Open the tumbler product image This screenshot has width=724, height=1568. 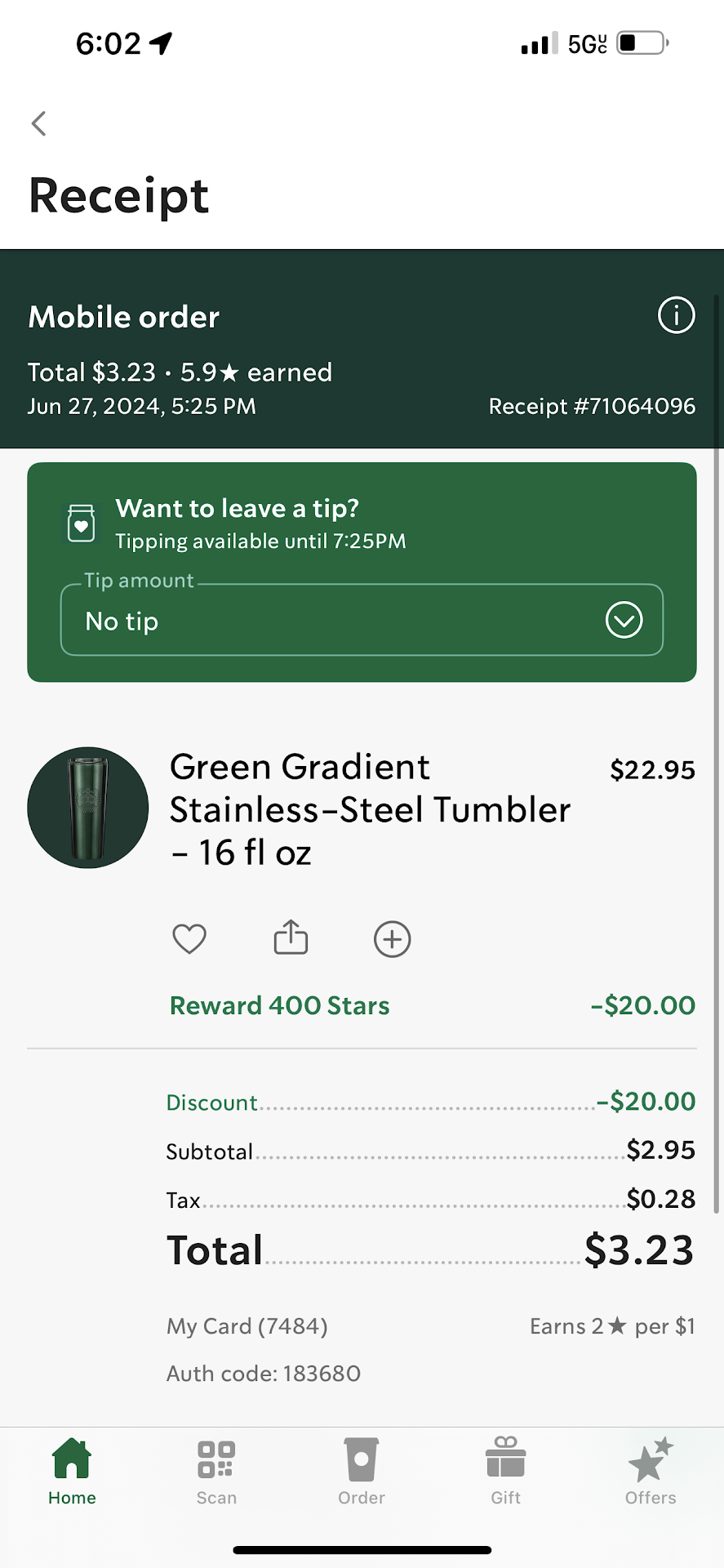point(88,808)
